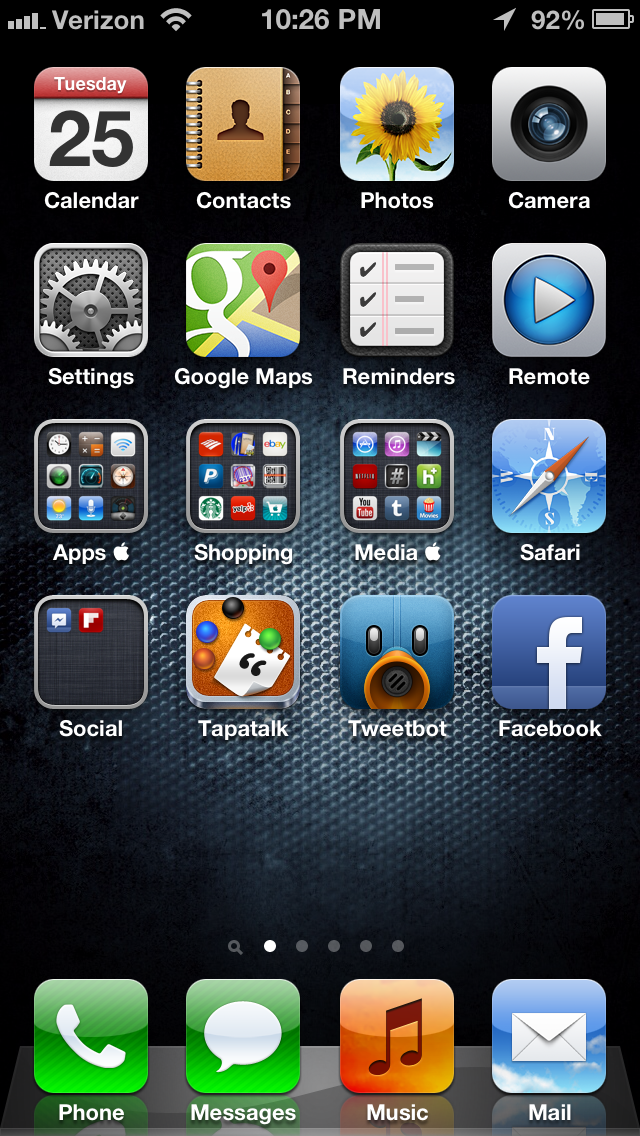
Task: Open the Phone app in dock
Action: tap(91, 1036)
